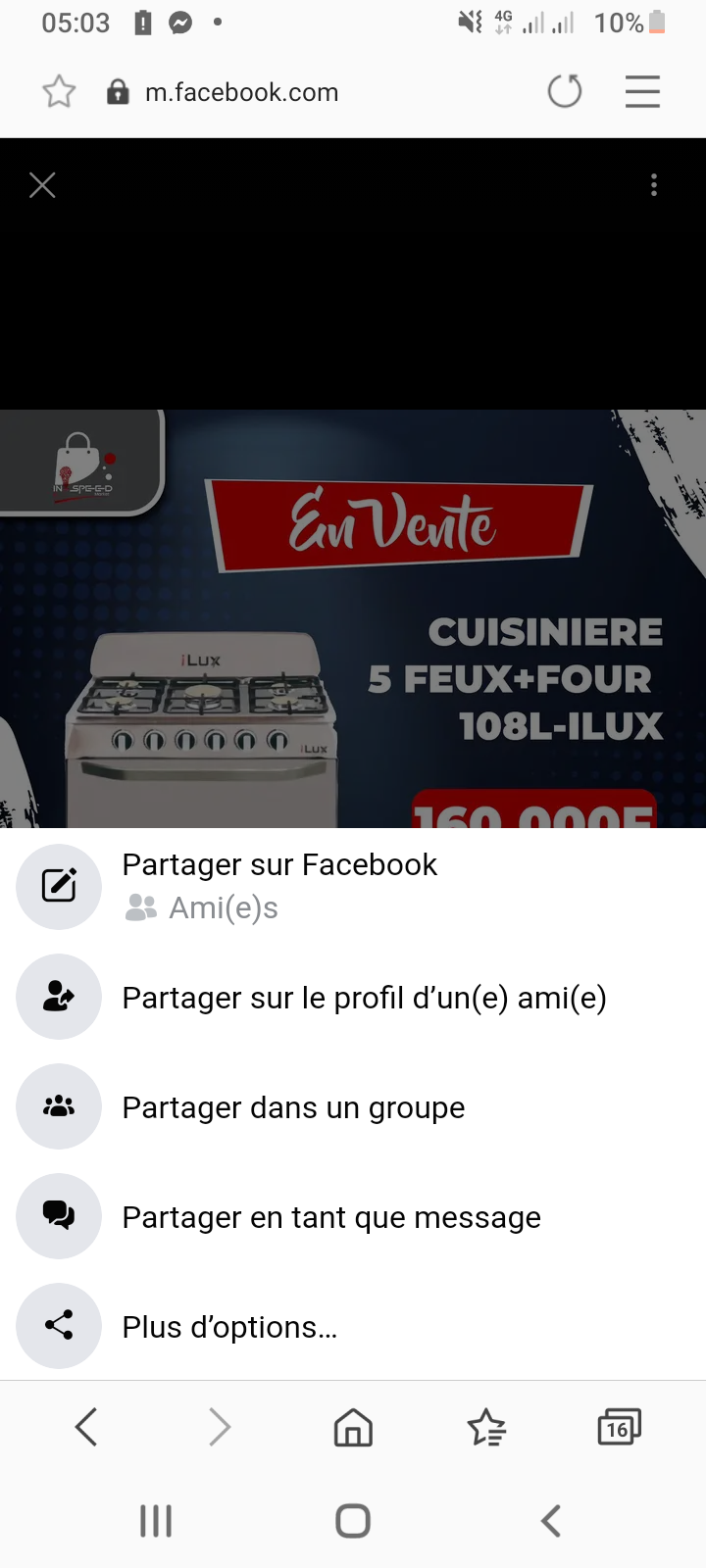Open the browser hamburger menu
This screenshot has height=1568, width=706.
pyautogui.click(x=642, y=92)
